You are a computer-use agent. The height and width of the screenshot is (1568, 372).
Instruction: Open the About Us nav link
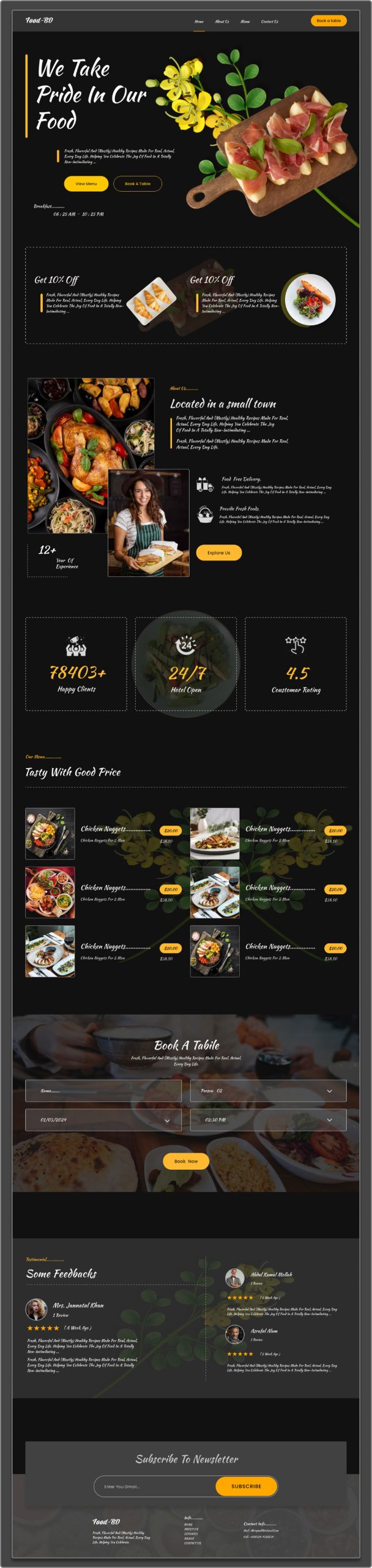click(x=222, y=21)
